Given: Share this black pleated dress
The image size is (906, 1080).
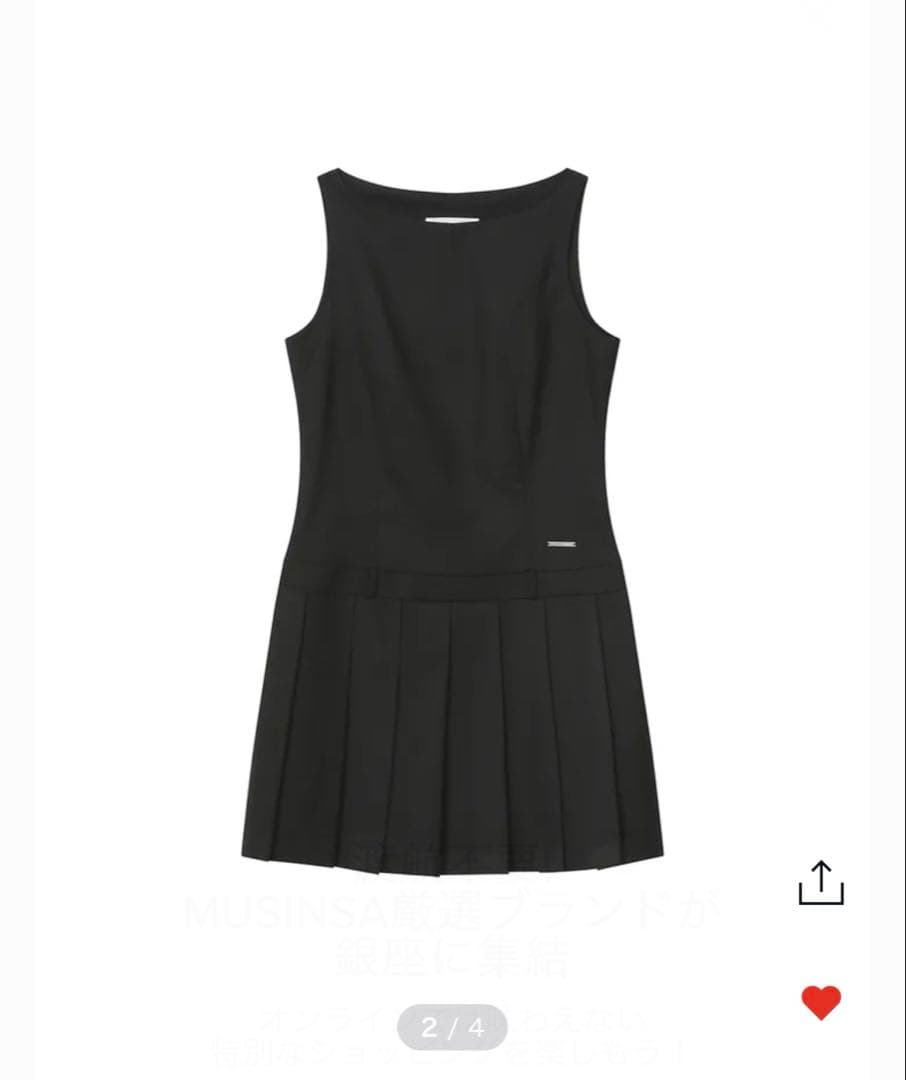Looking at the screenshot, I should (x=821, y=882).
